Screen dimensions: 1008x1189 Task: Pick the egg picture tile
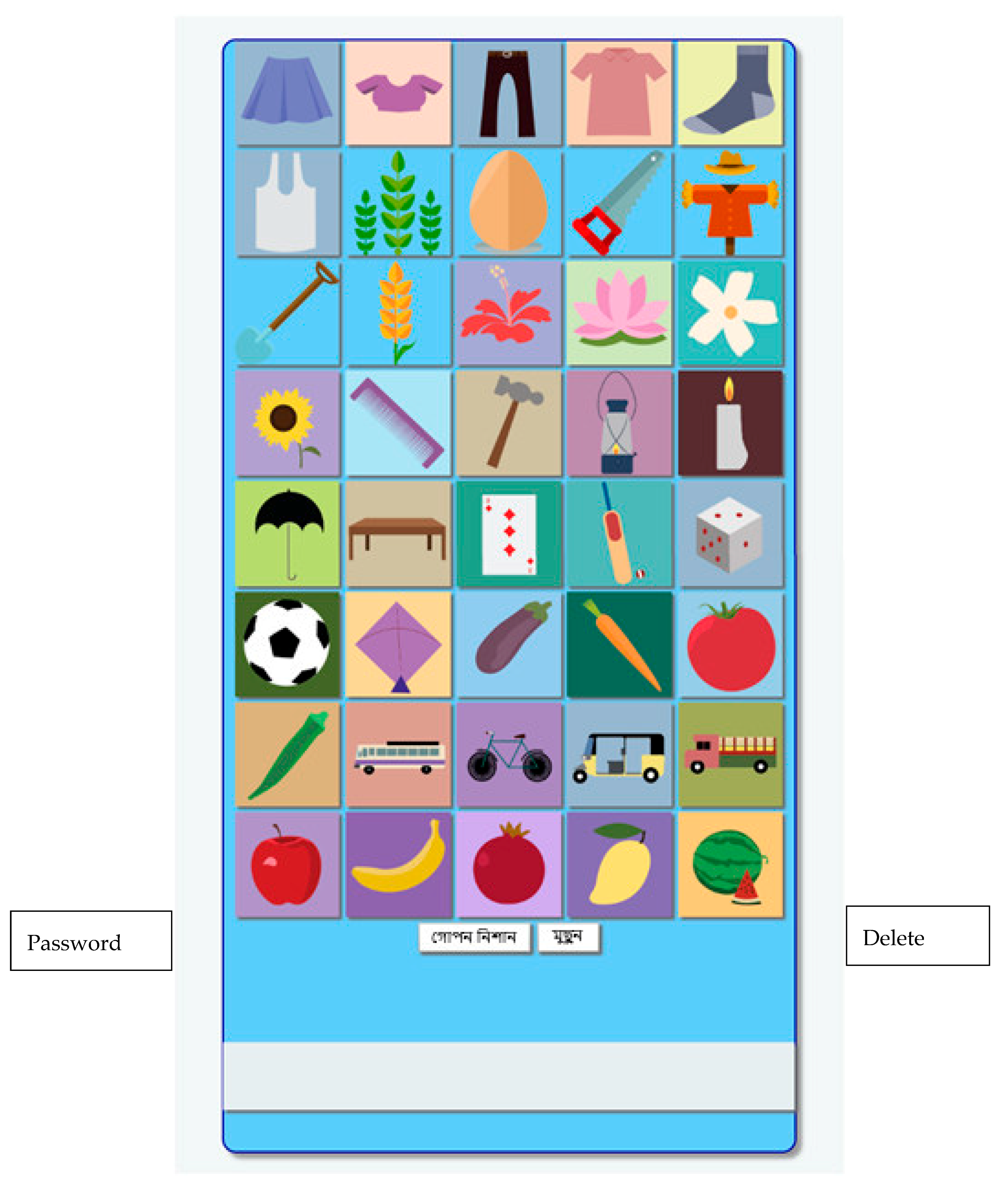(509, 203)
